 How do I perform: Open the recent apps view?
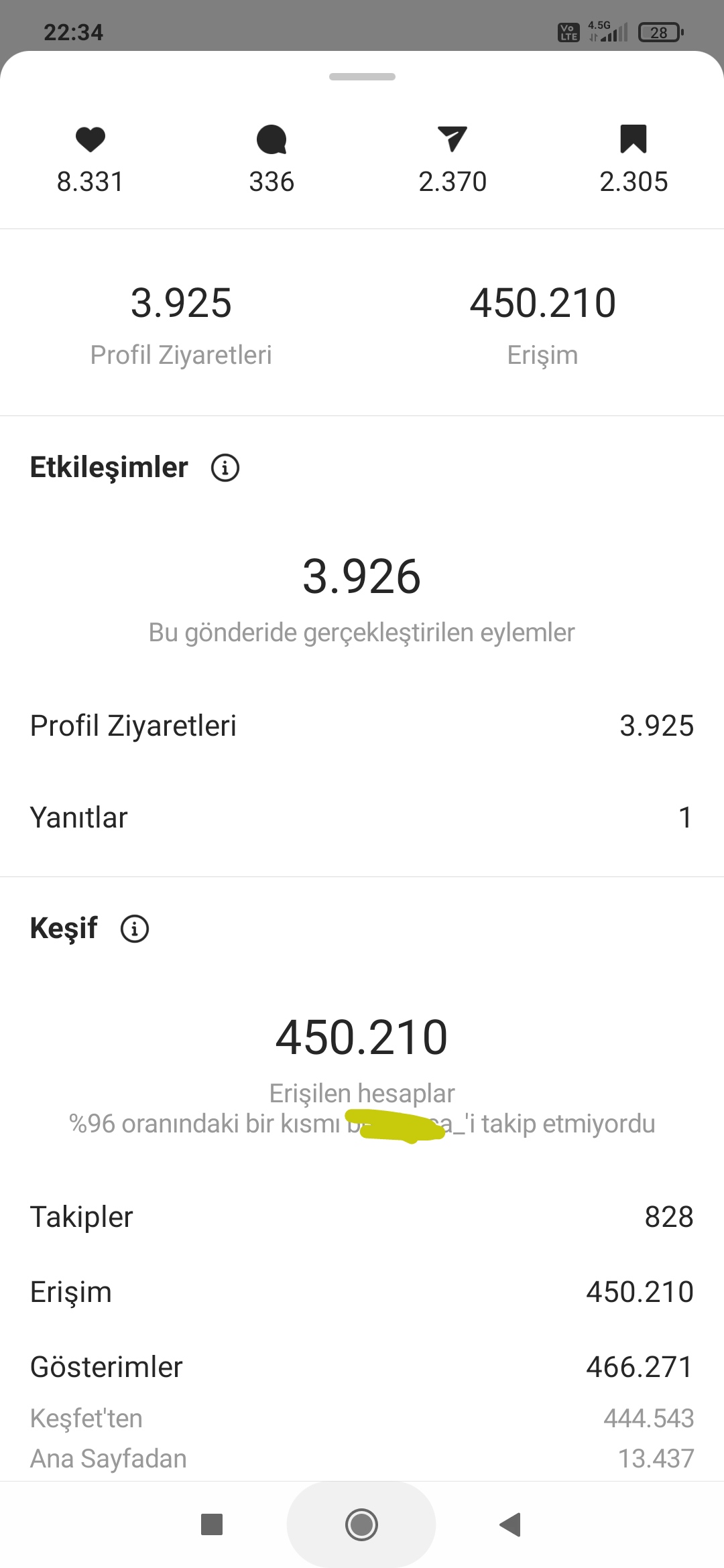(x=212, y=1524)
